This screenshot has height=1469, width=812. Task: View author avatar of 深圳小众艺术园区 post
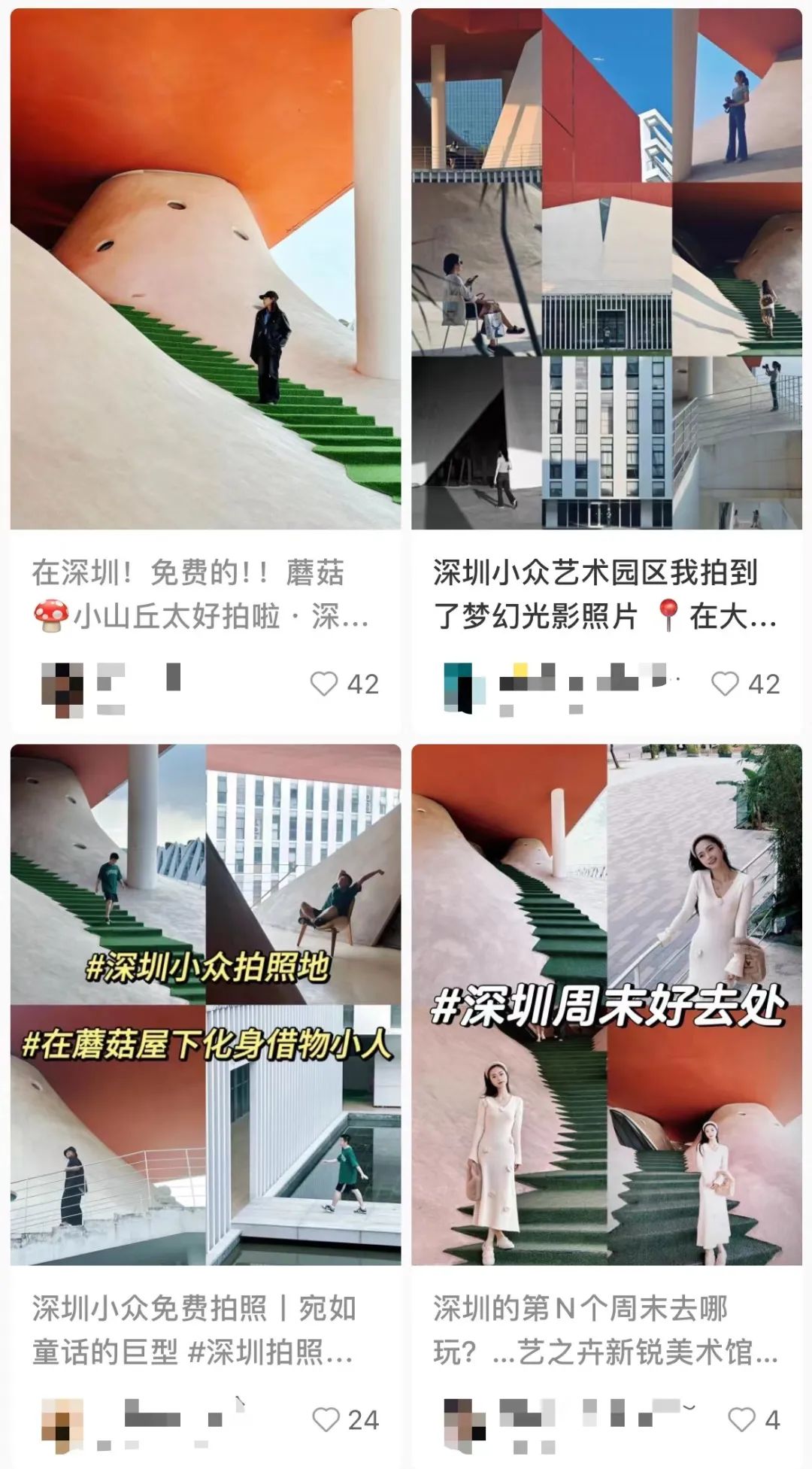tap(463, 687)
